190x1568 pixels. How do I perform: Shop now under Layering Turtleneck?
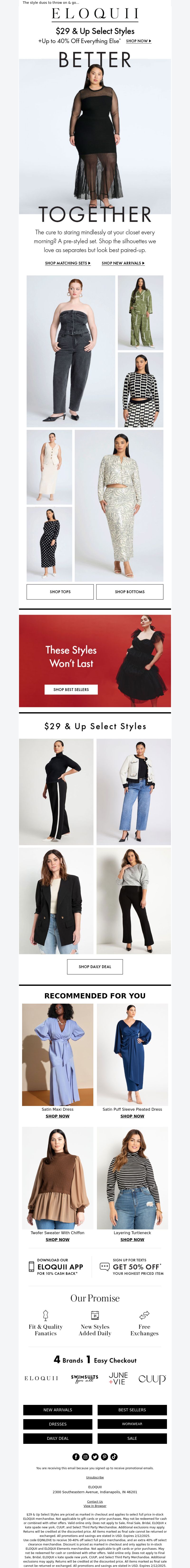[x=132, y=1239]
